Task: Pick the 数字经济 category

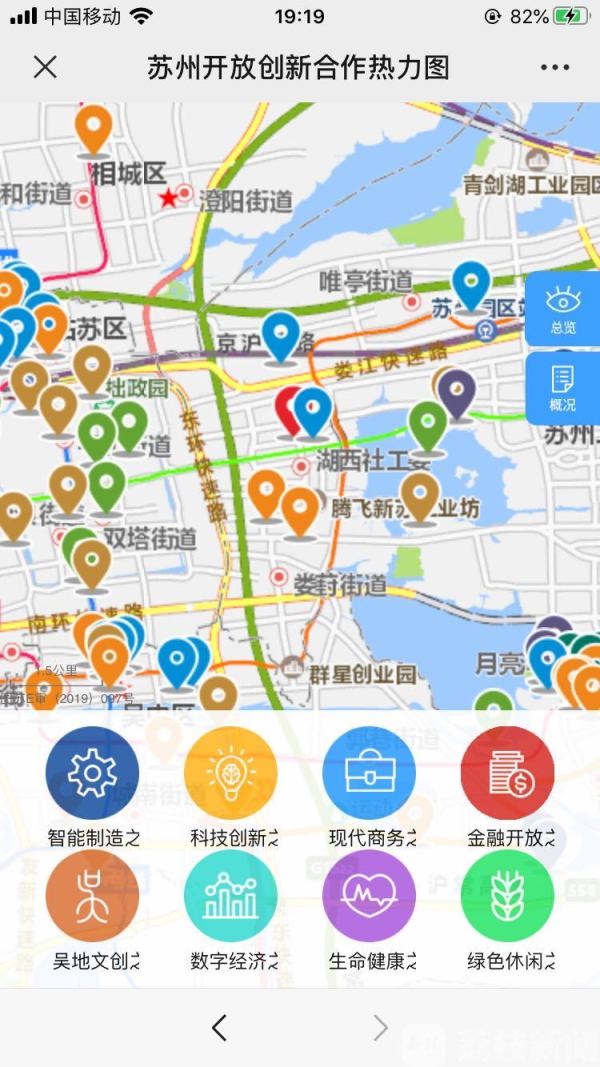Action: click(x=230, y=896)
